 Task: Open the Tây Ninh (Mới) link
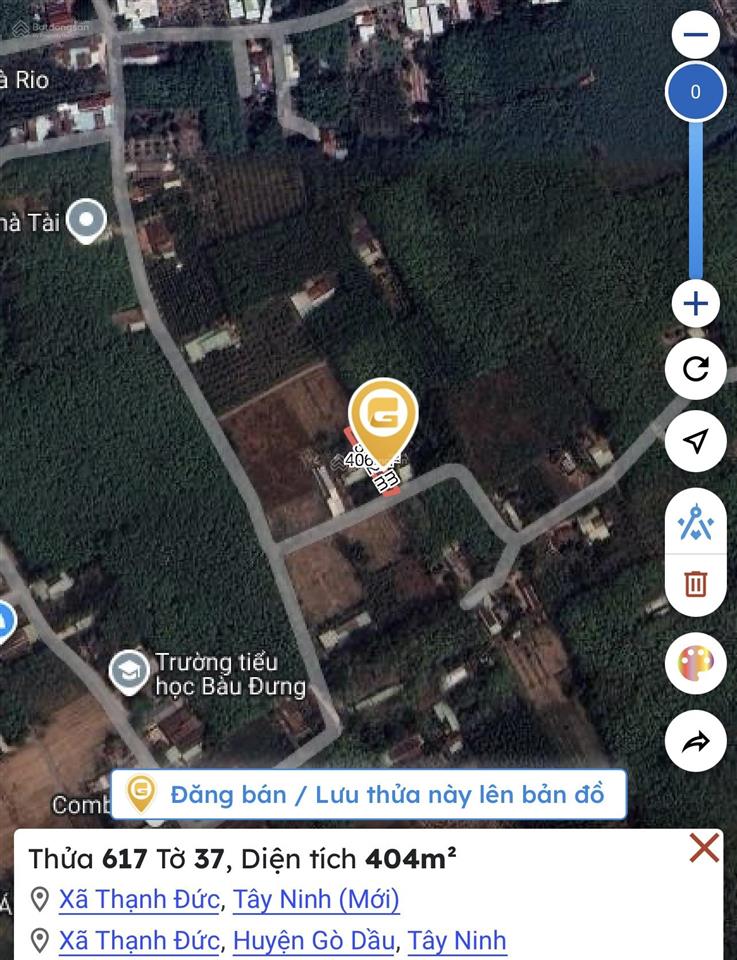[316, 900]
